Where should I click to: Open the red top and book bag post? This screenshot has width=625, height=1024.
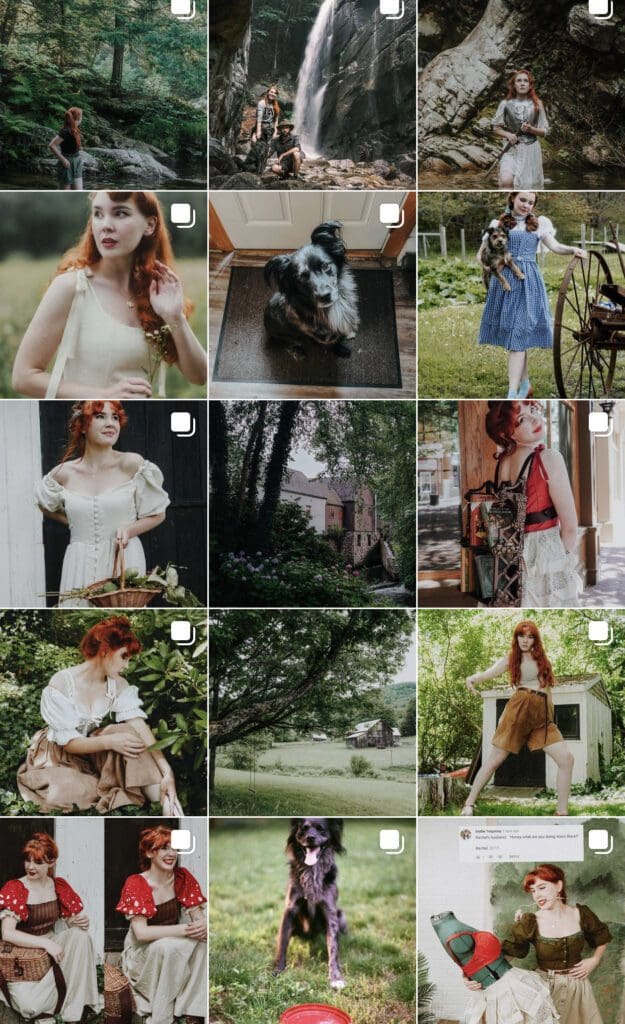click(x=521, y=504)
